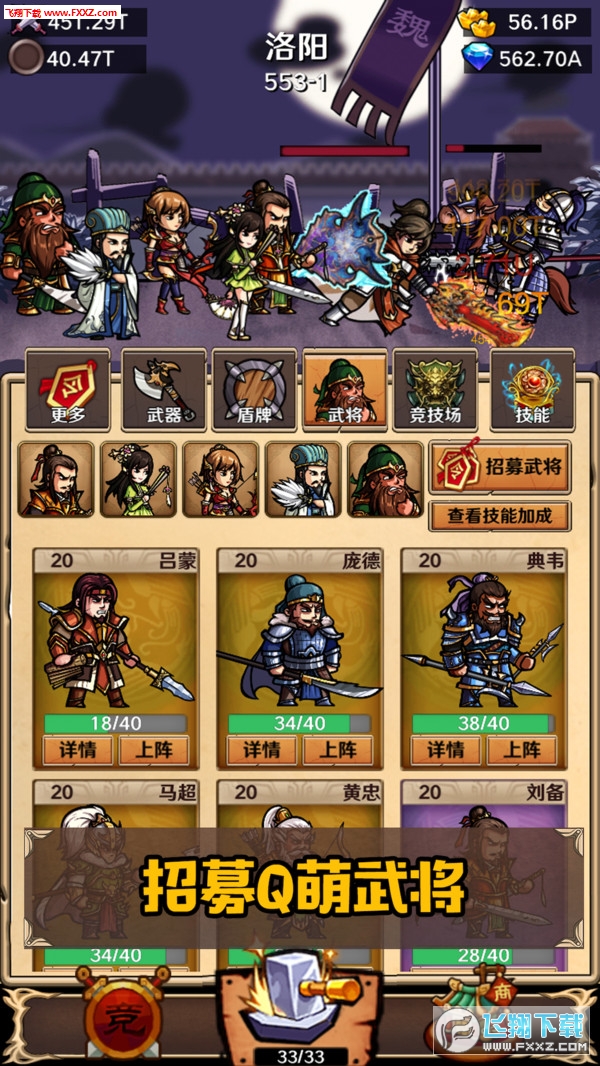Image resolution: width=600 pixels, height=1066 pixels.
Task: Open 查看技能加成
Action: [500, 516]
